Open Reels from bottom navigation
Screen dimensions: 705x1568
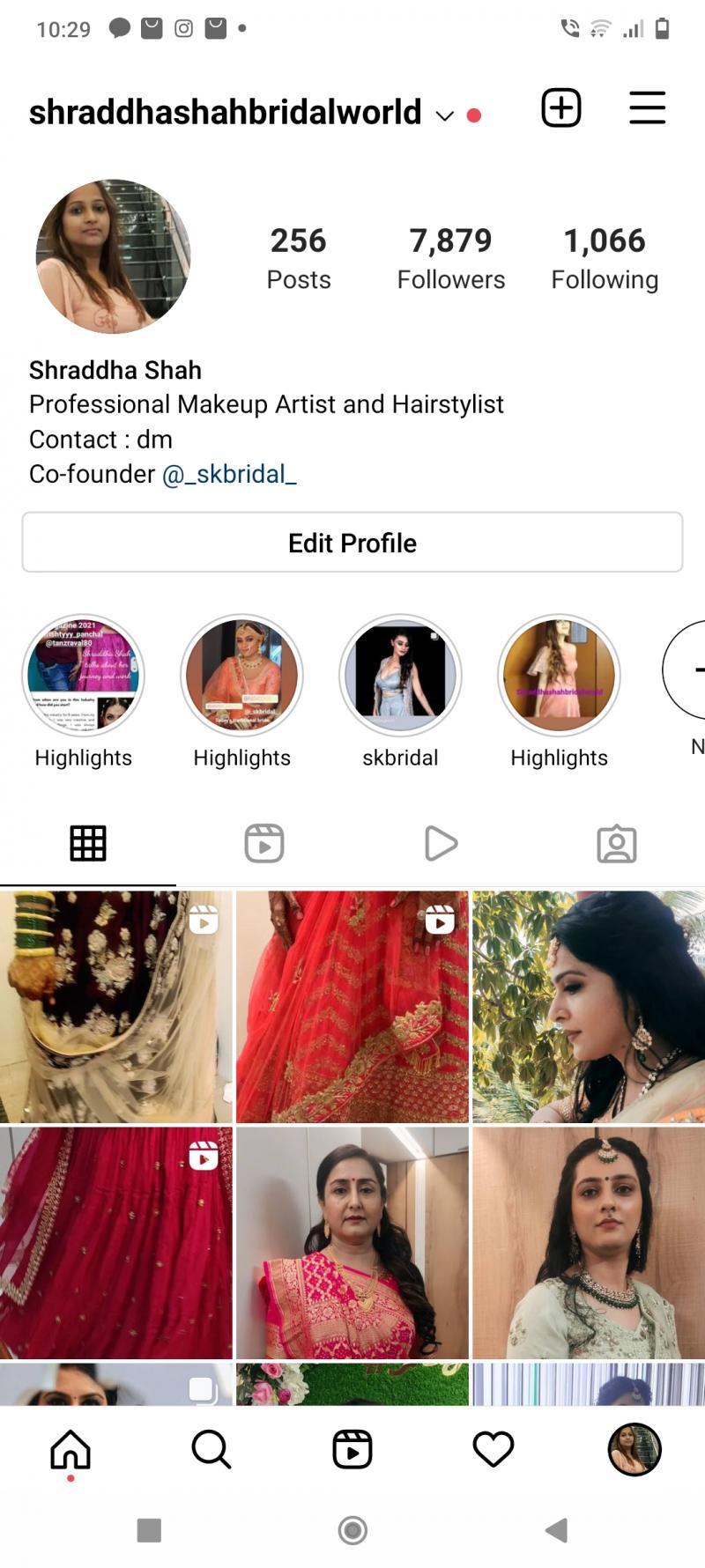(352, 1449)
